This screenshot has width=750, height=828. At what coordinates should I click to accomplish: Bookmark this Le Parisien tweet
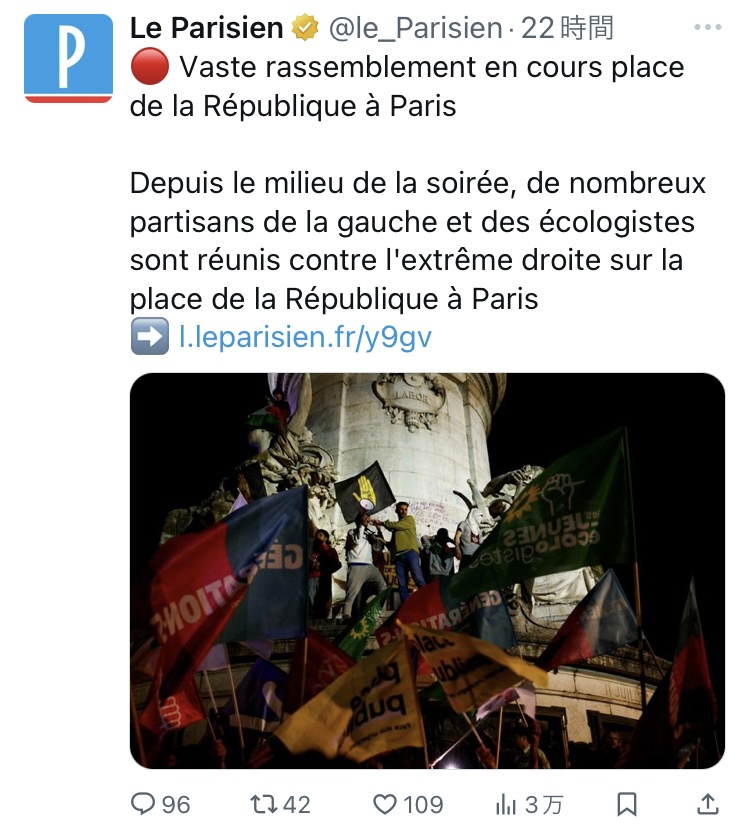tap(627, 803)
